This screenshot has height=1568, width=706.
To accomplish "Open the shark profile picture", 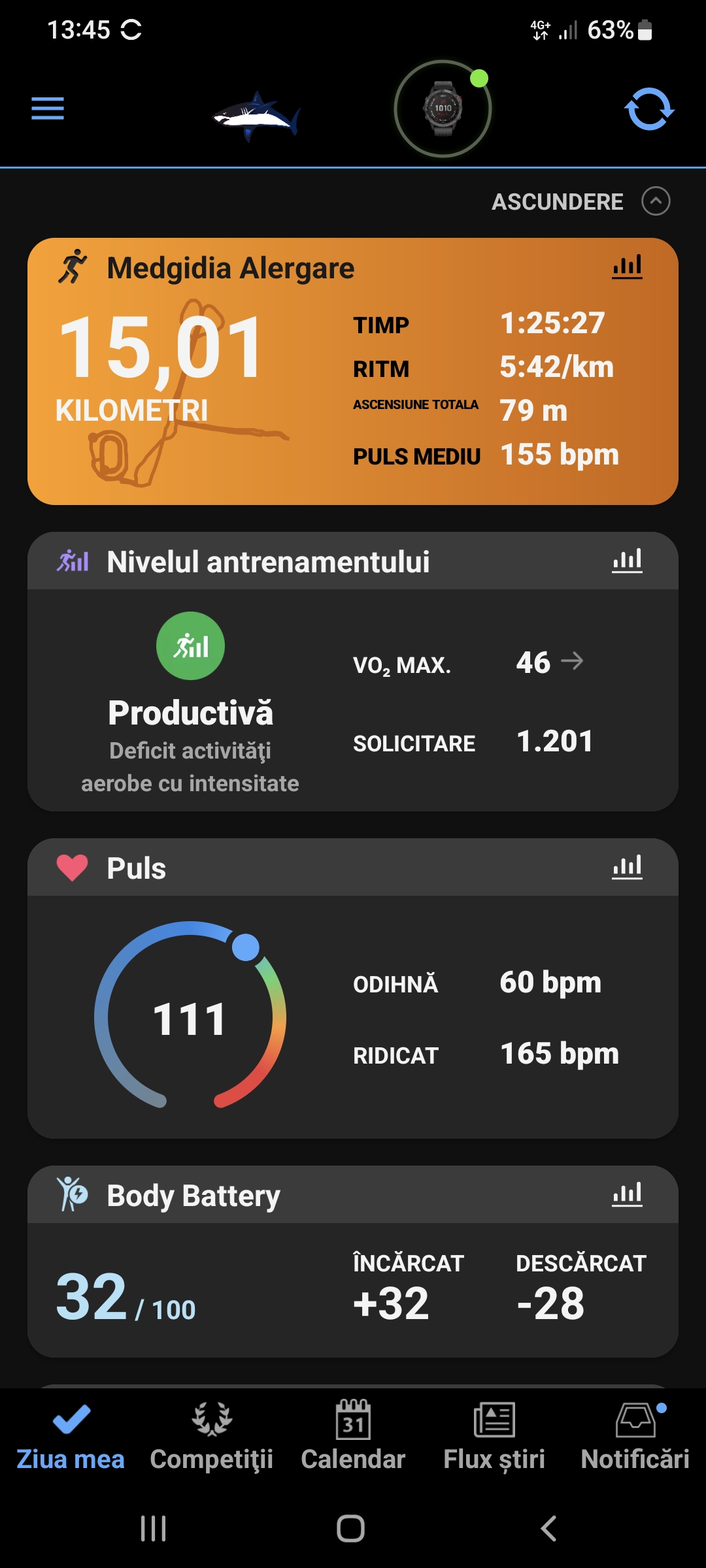I will (x=256, y=116).
